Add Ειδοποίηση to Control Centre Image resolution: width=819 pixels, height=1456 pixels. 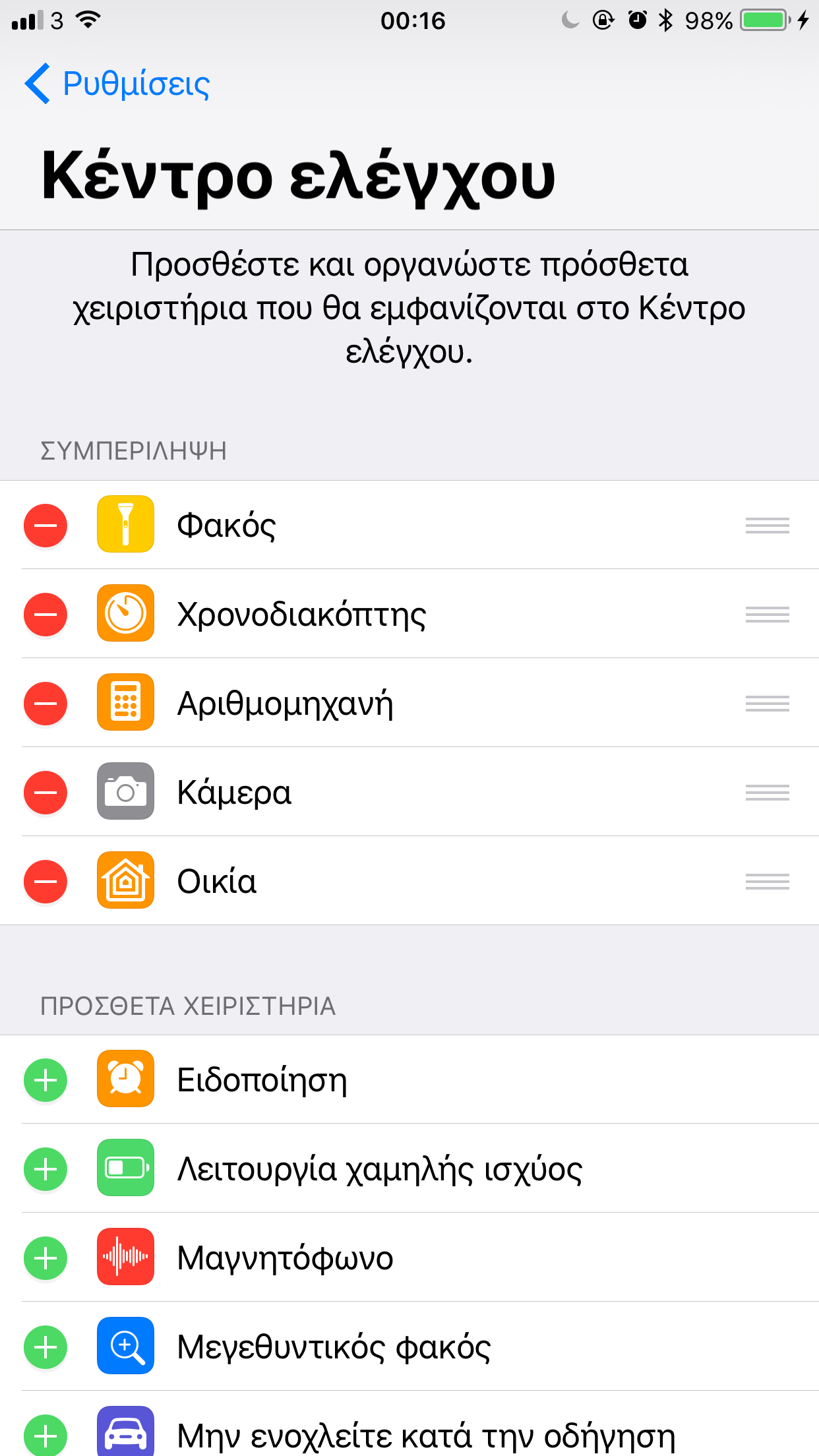[x=45, y=1081]
